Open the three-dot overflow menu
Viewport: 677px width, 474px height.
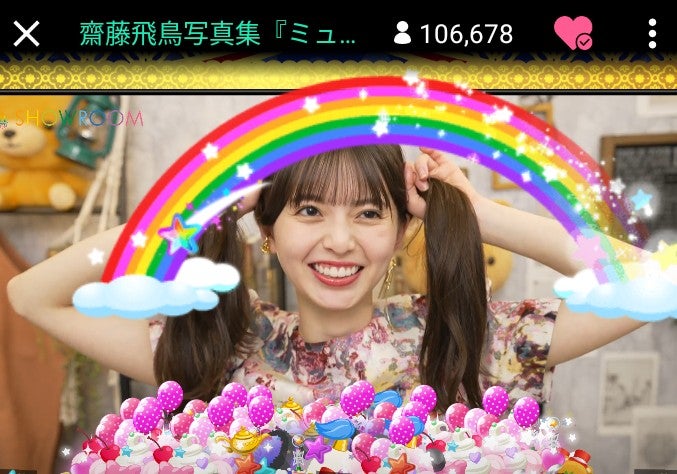pyautogui.click(x=652, y=33)
